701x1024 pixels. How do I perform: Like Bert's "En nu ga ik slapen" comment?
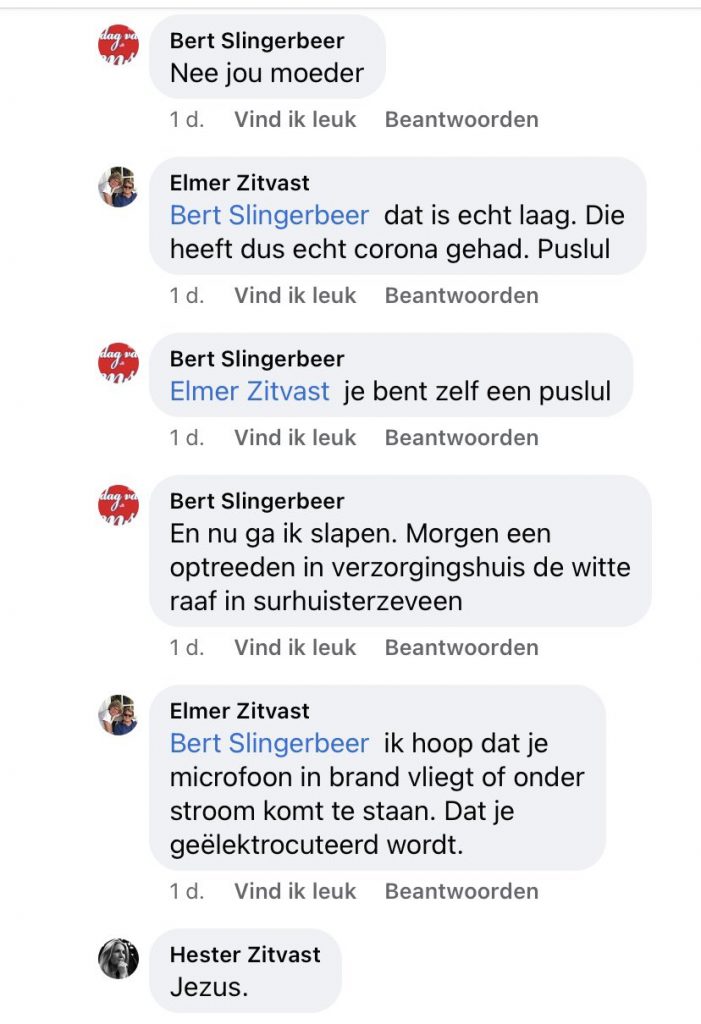(295, 648)
